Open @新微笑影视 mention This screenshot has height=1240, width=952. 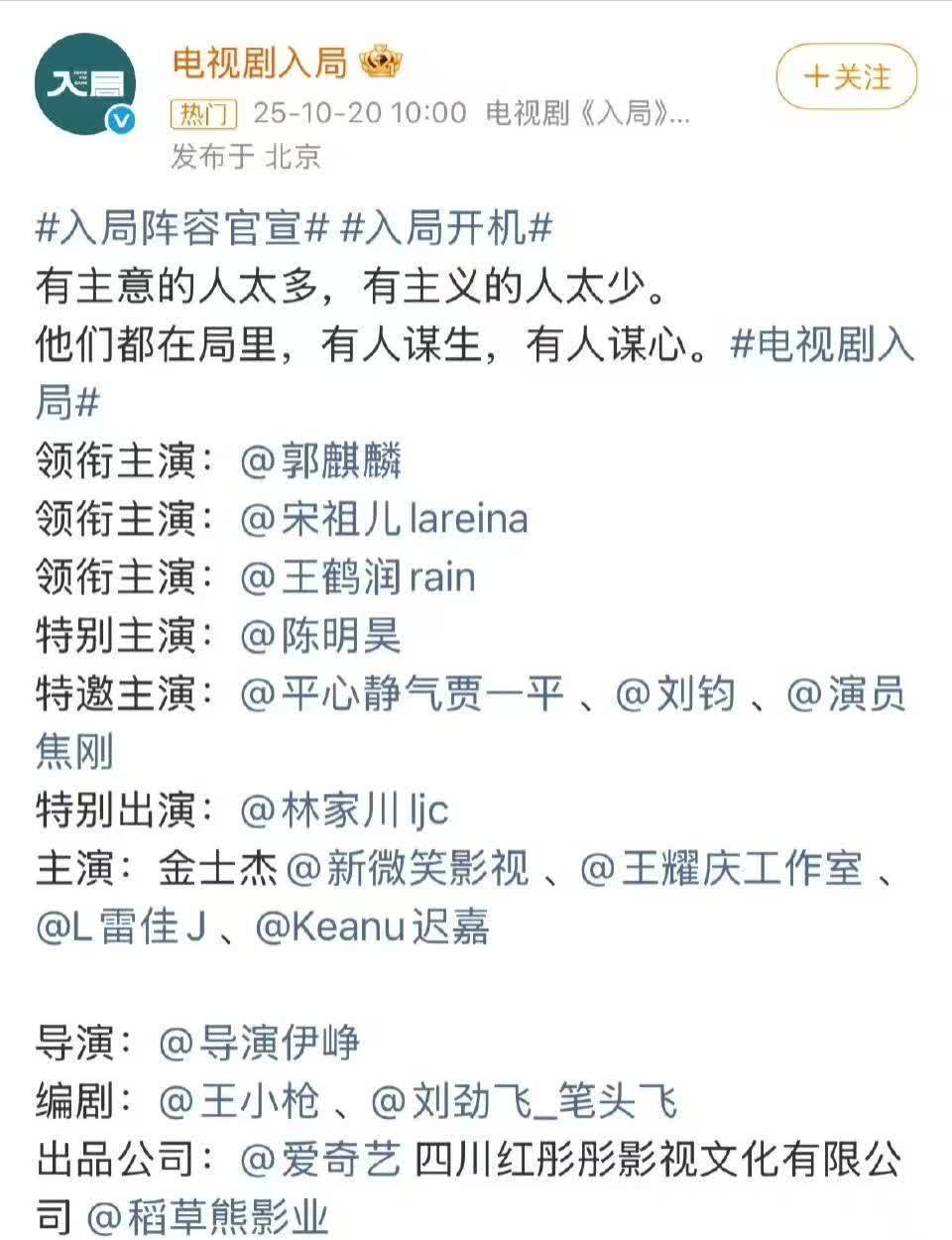pyautogui.click(x=407, y=869)
